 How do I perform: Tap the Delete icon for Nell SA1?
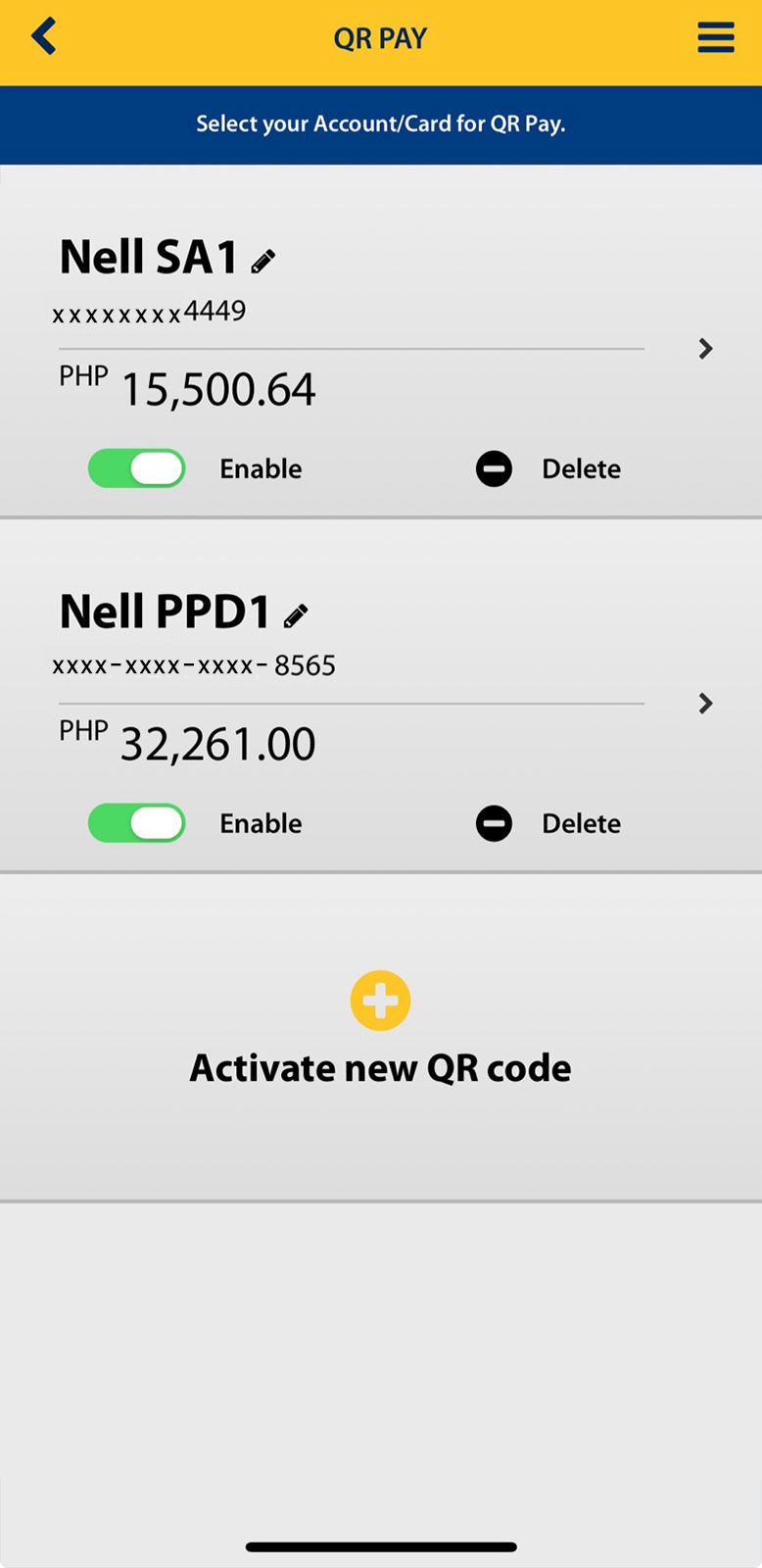pos(494,468)
